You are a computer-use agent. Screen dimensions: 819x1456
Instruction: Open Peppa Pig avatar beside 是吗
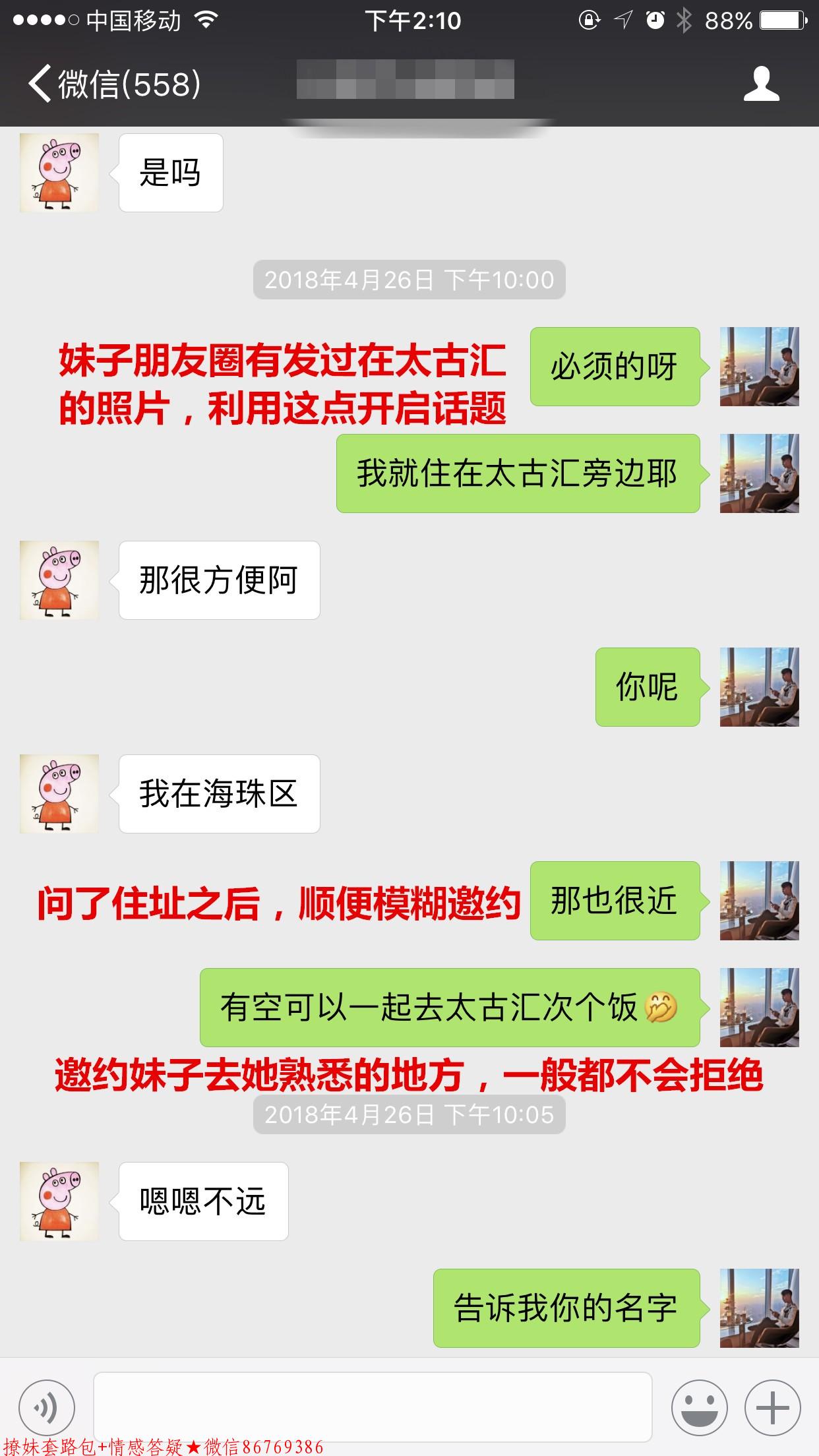click(59, 173)
